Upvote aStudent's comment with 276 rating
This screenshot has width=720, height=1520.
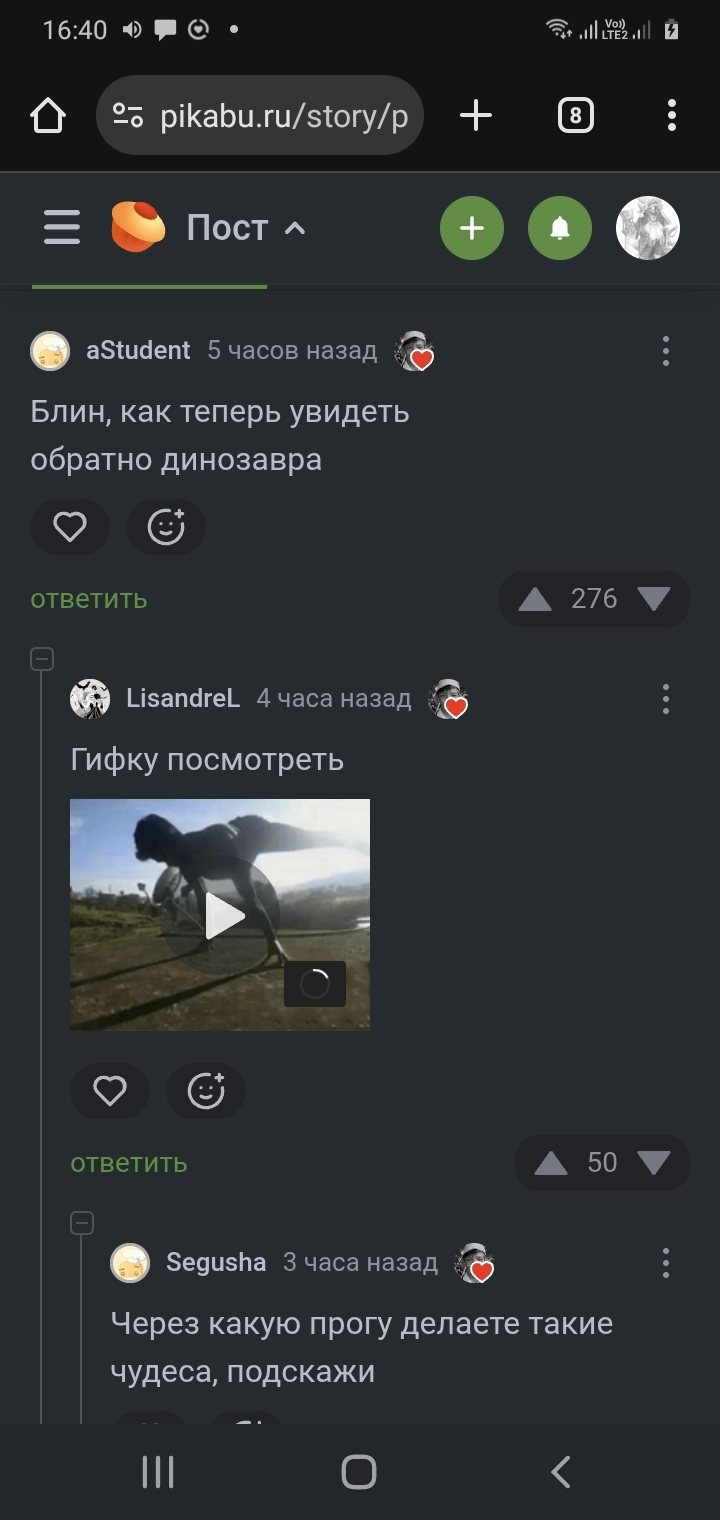535,599
